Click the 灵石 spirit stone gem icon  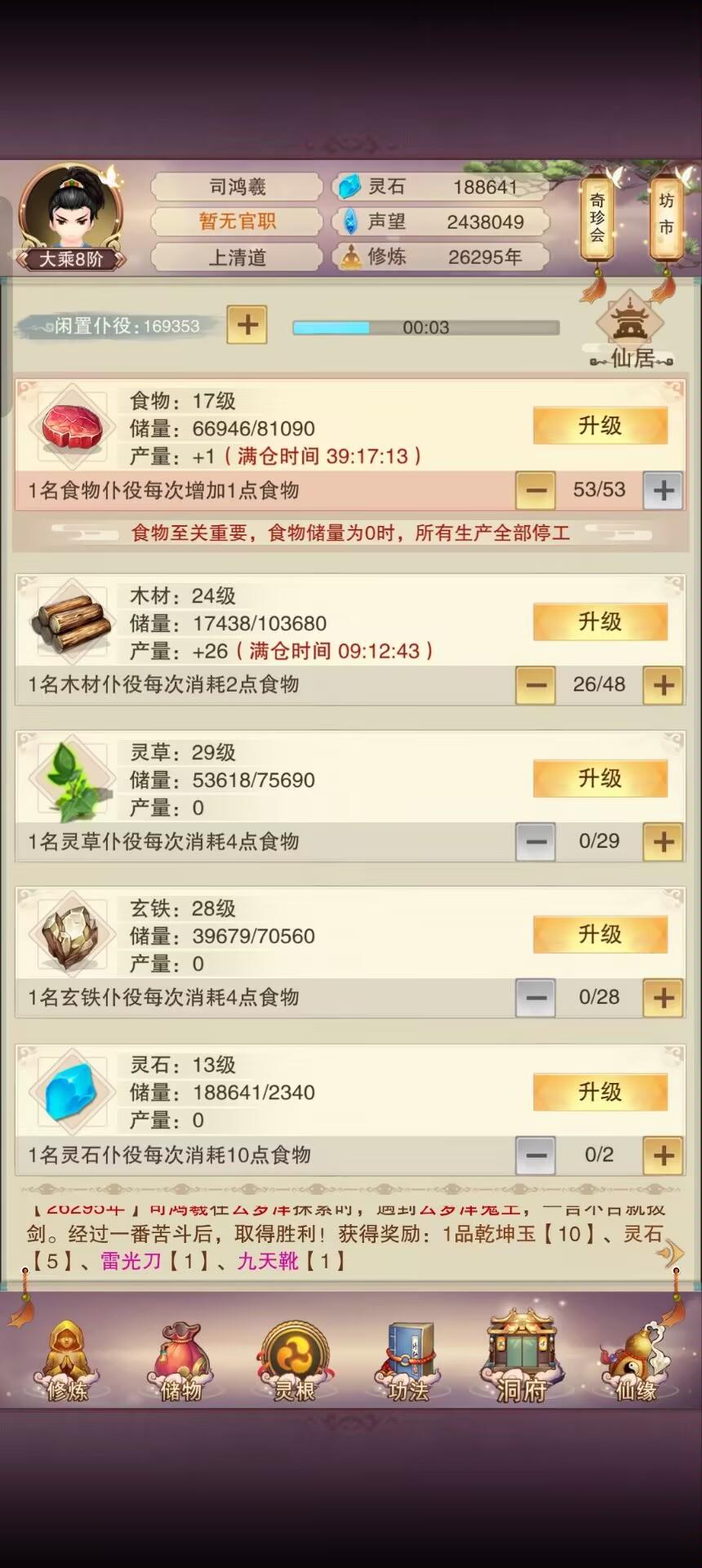pos(351,186)
